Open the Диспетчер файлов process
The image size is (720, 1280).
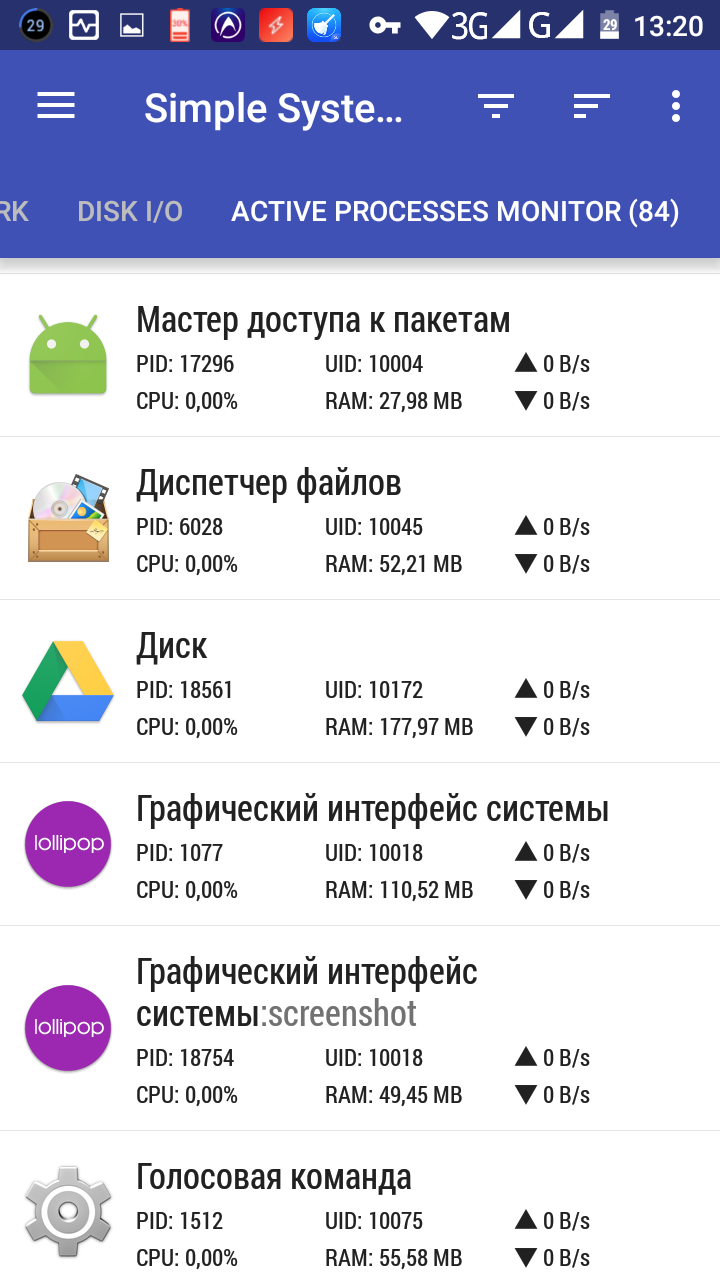pos(360,520)
